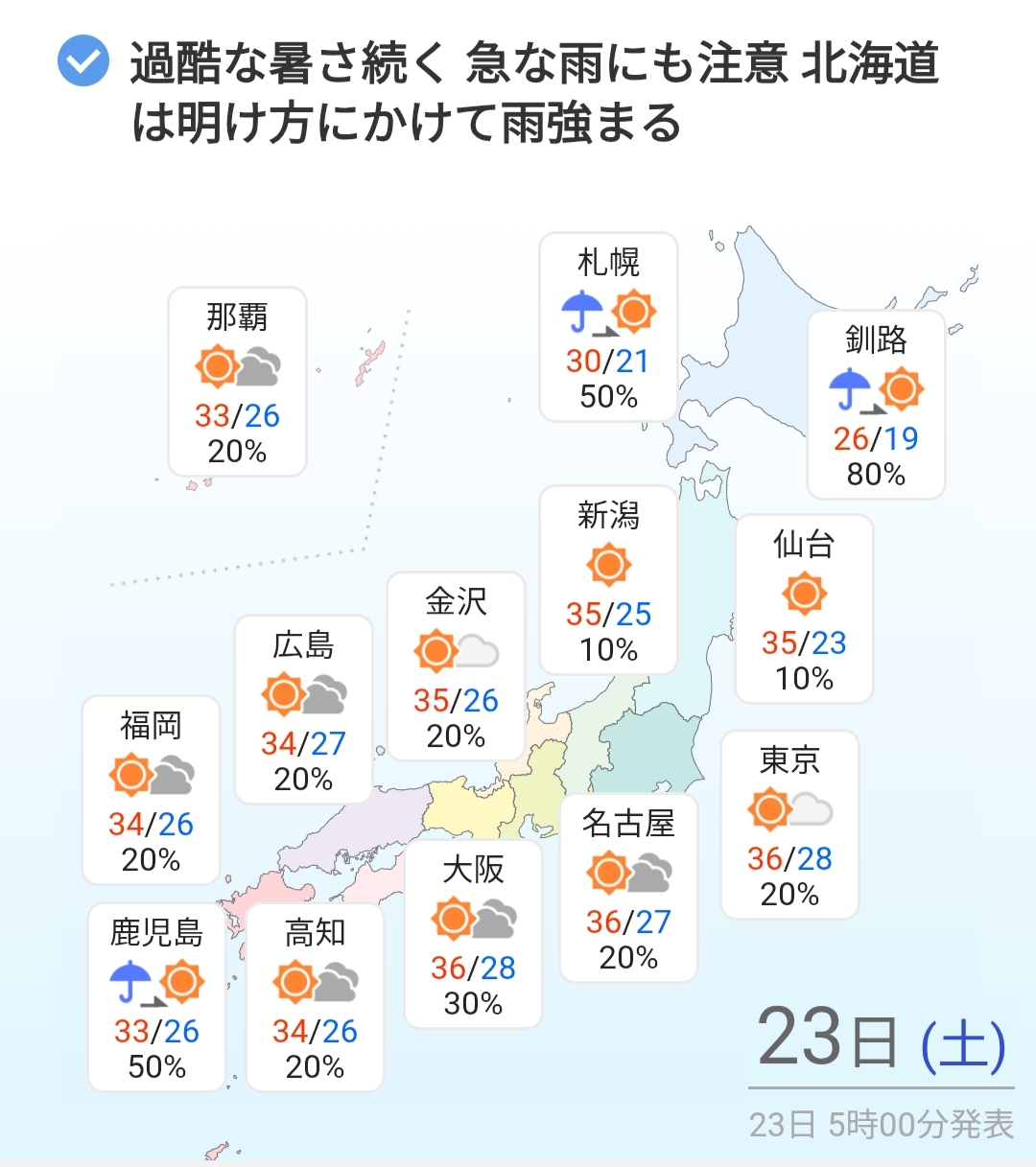
Task: Open the Kushiro (釧路) forecast card
Action: pos(876,405)
